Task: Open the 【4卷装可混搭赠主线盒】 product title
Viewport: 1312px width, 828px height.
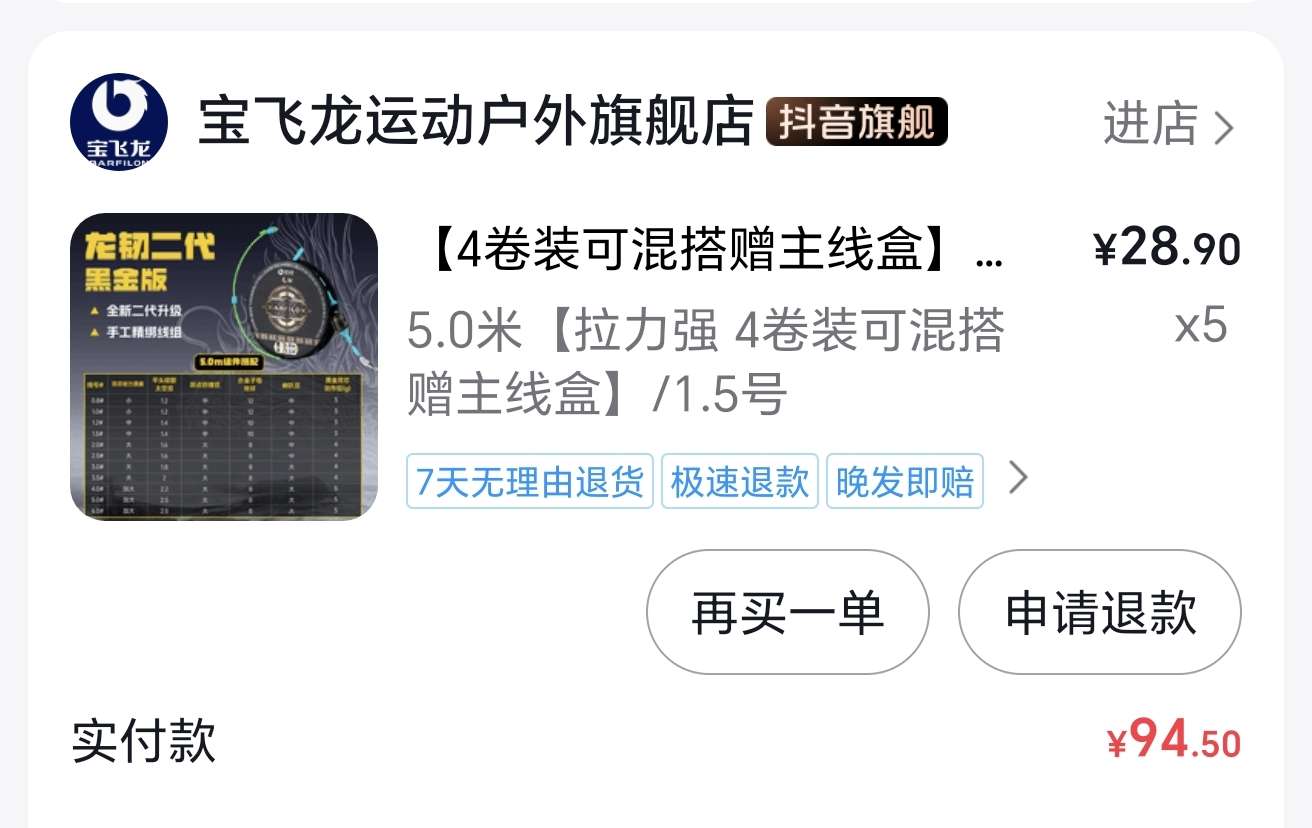Action: tap(710, 250)
